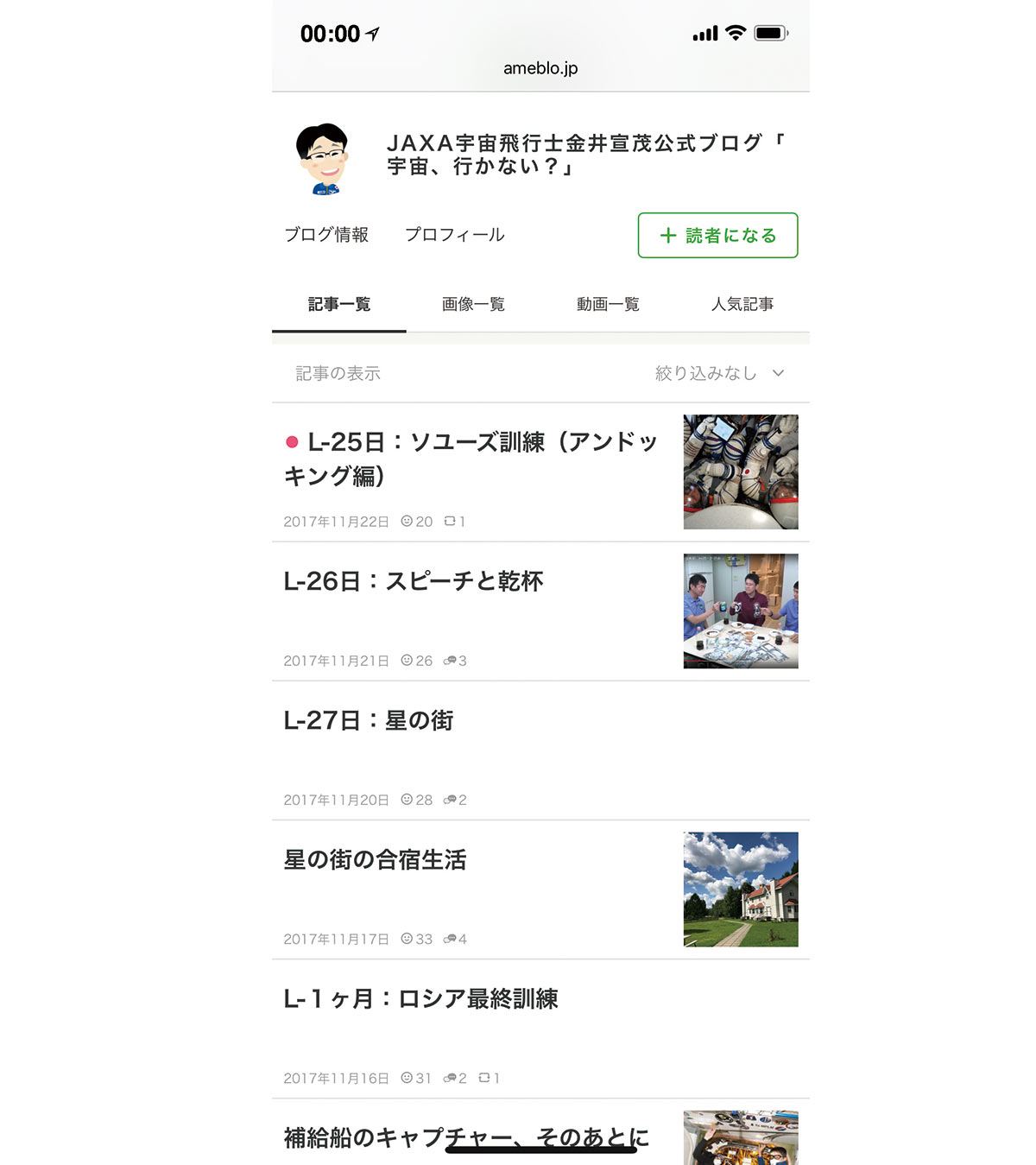
Task: Open article 星の街の合宿生活
Action: [376, 859]
